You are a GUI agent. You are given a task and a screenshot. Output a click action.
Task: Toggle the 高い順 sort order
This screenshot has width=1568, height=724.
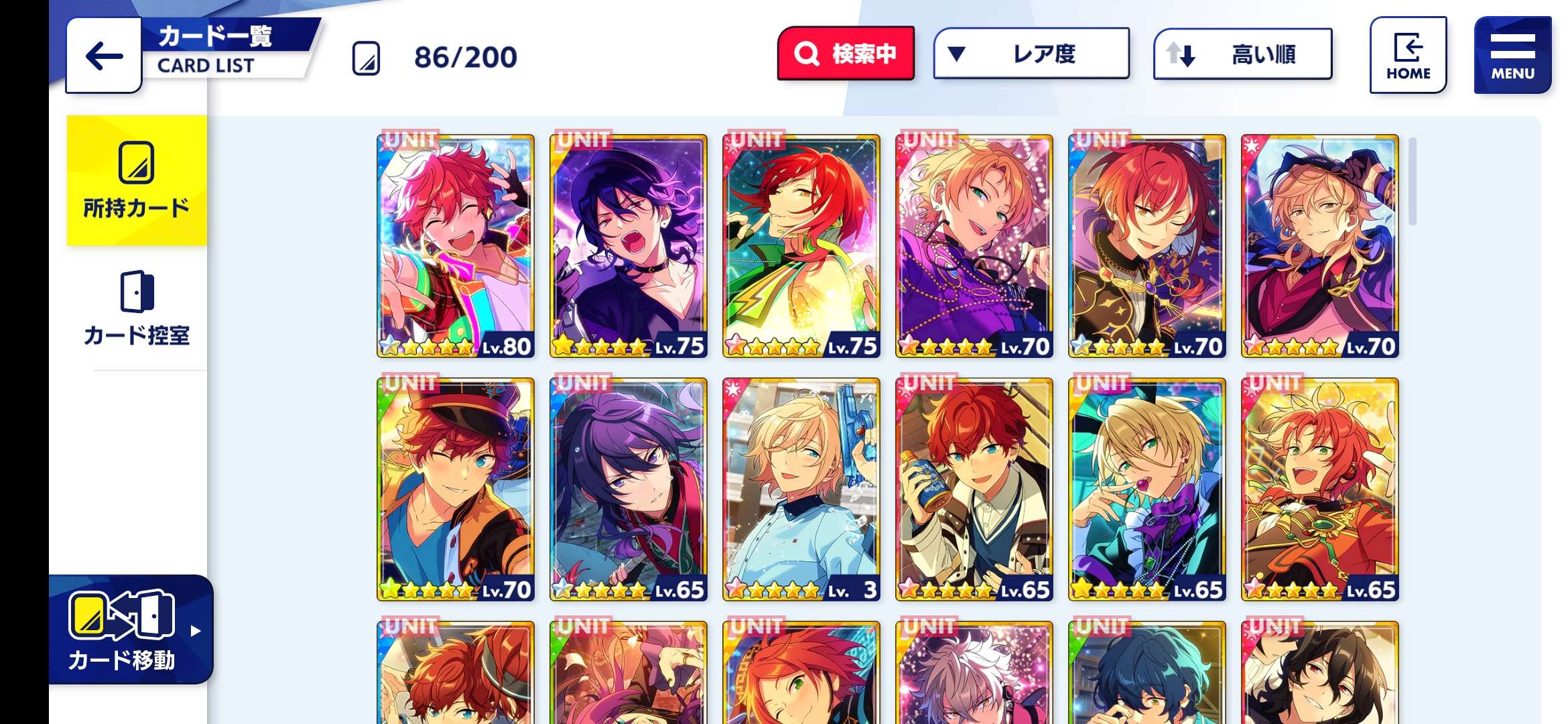[x=1242, y=54]
